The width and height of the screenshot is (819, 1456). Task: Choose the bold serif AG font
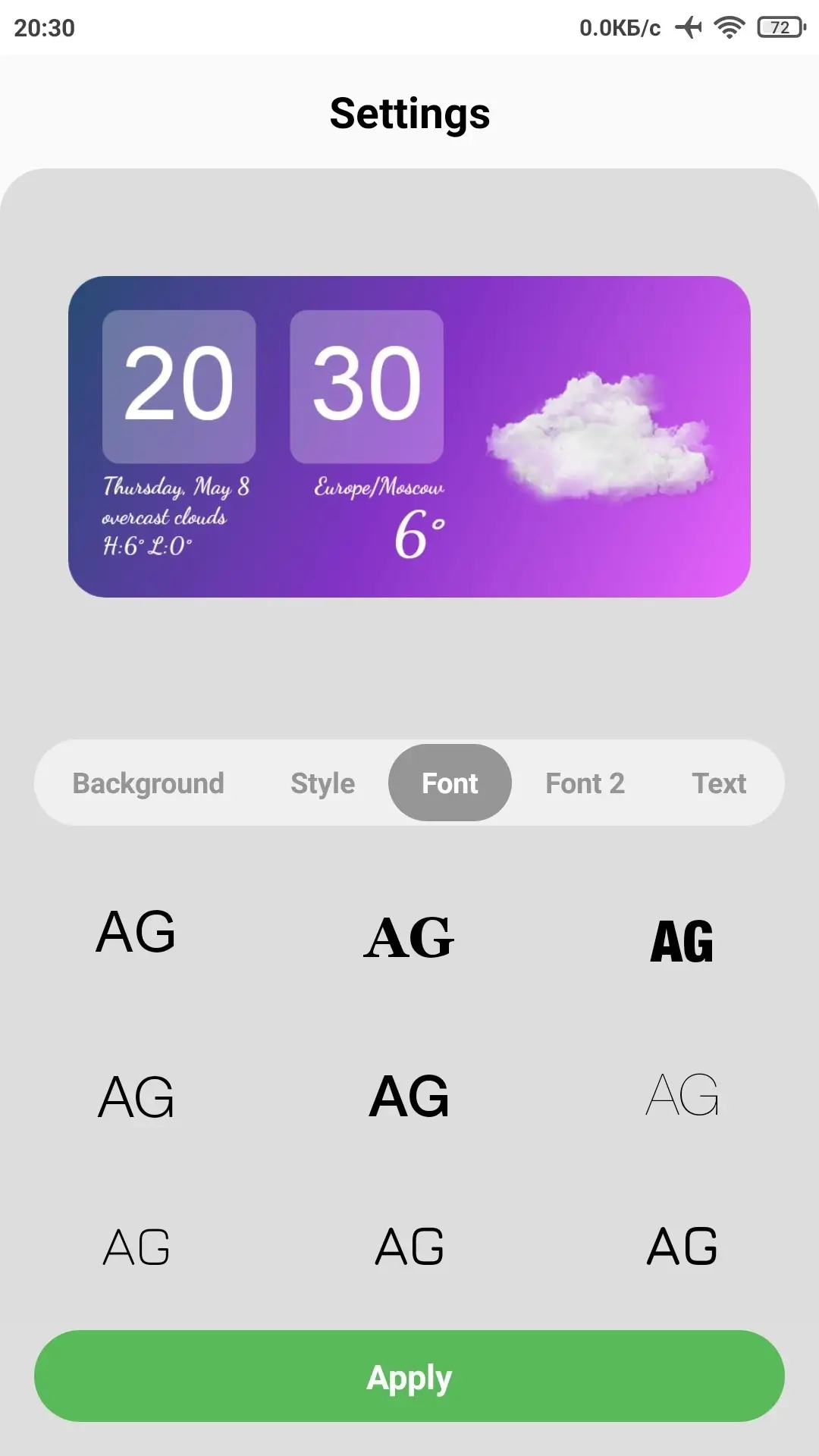(x=409, y=937)
